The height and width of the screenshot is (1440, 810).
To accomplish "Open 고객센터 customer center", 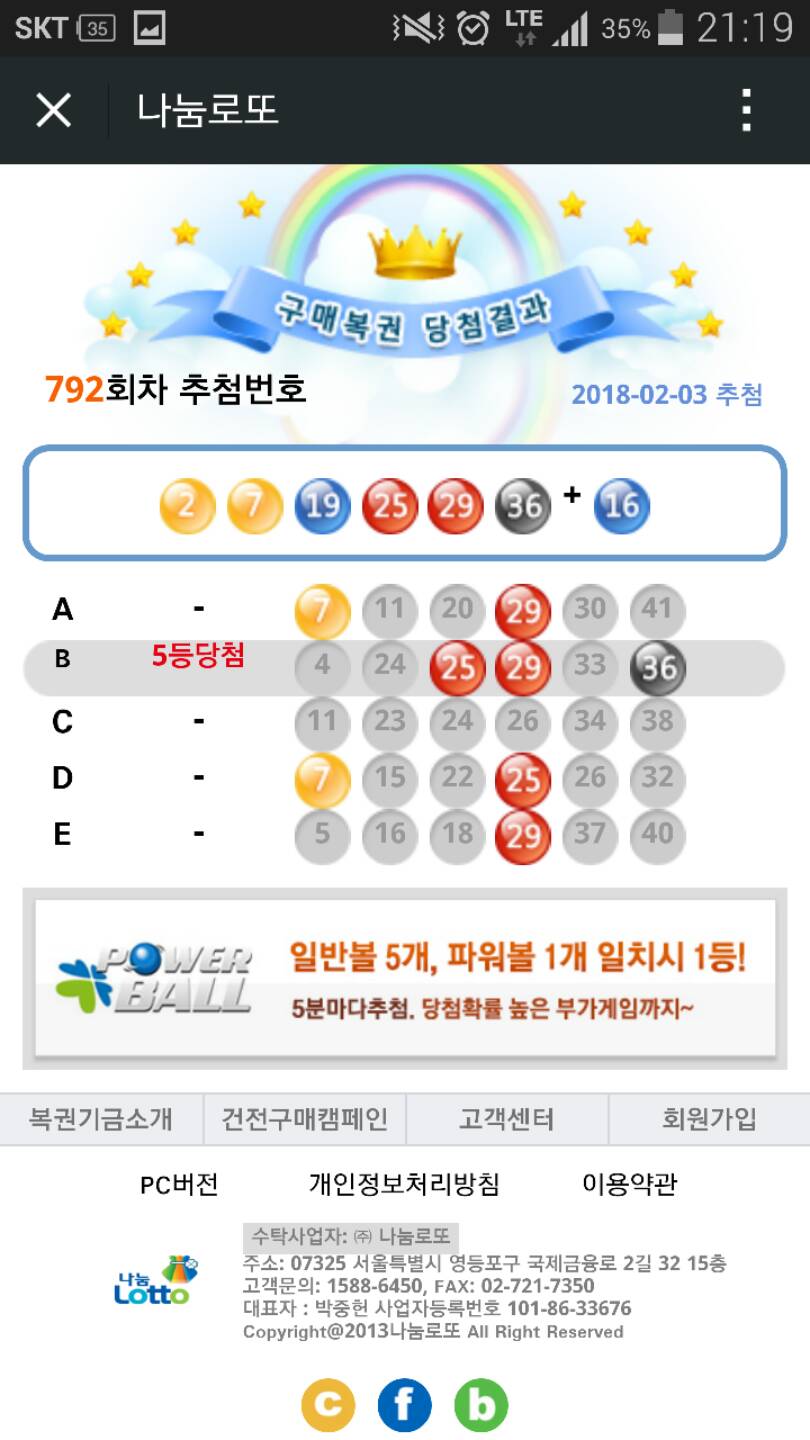I will coord(506,1119).
